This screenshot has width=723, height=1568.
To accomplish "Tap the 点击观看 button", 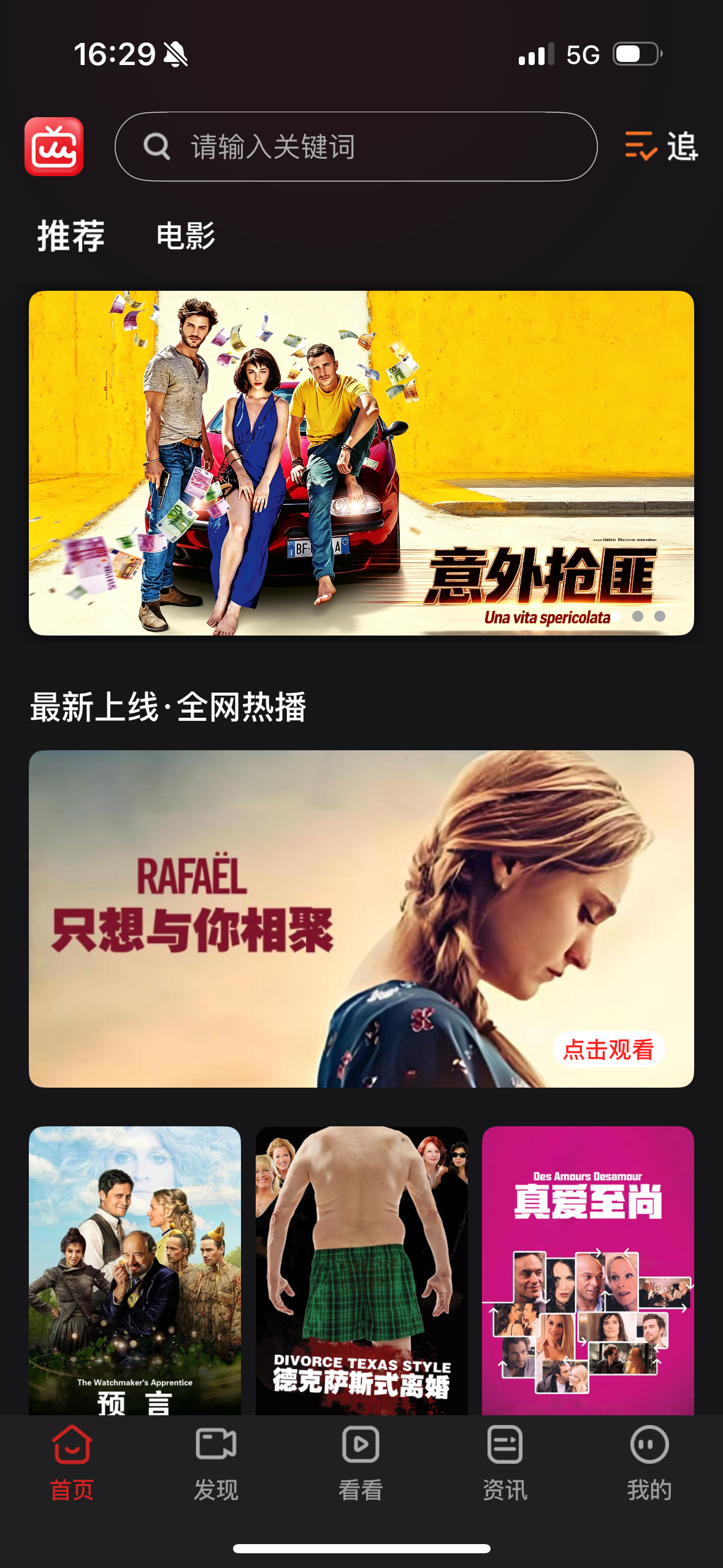I will [608, 1049].
